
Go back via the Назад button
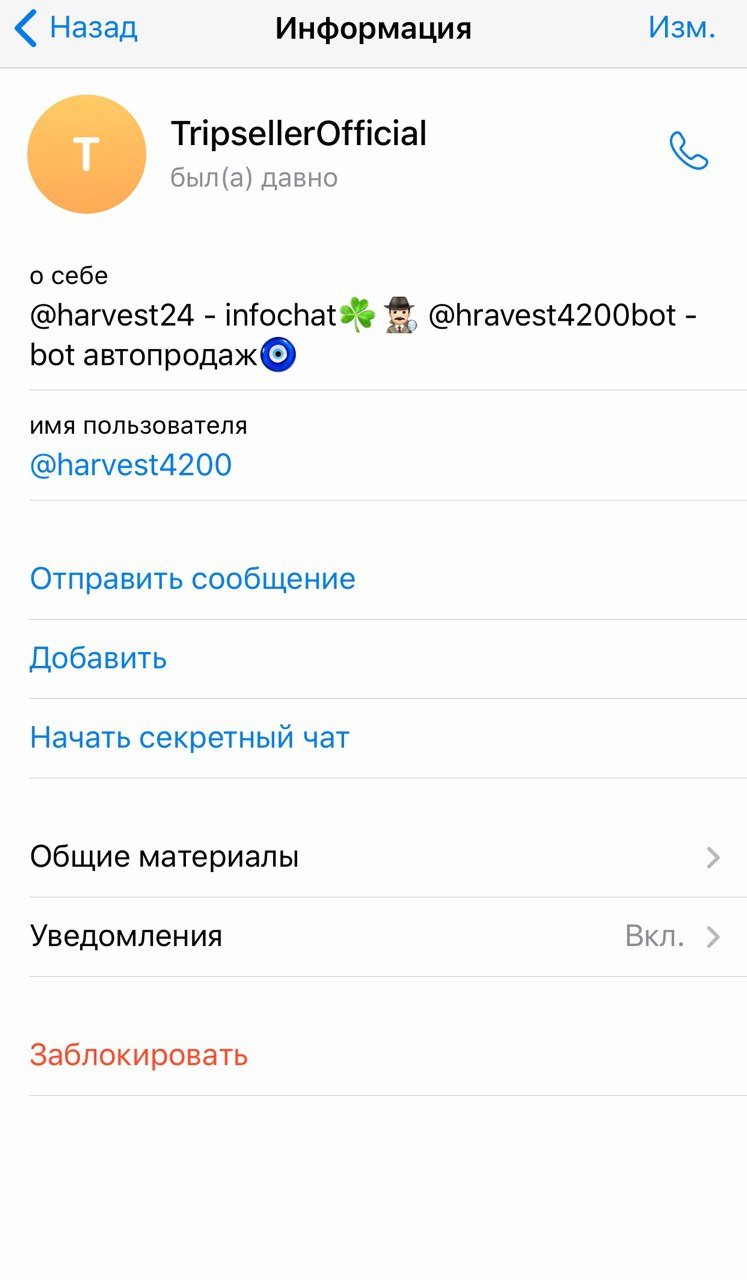(76, 28)
